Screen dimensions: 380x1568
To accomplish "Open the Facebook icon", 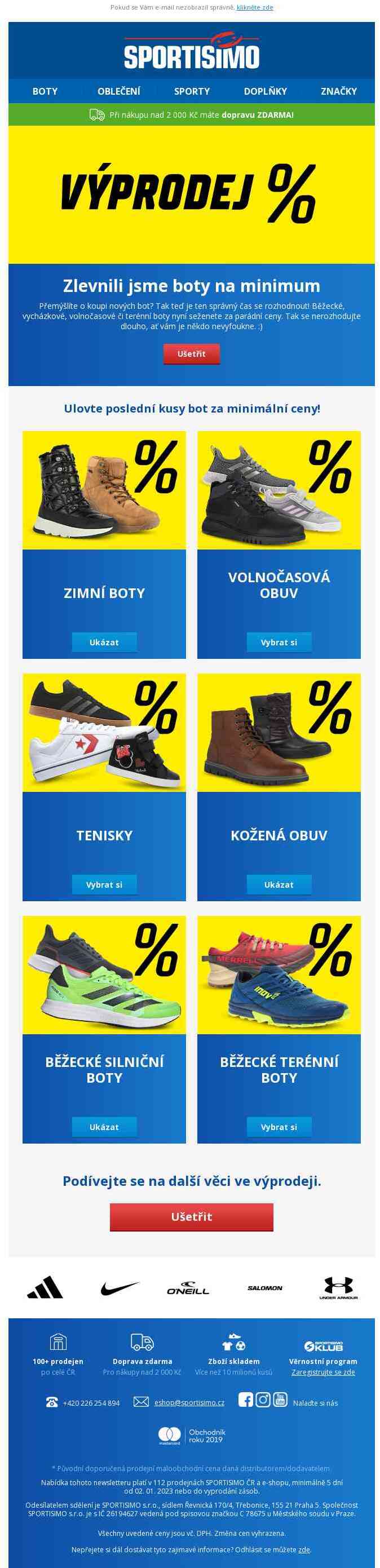I will click(245, 1399).
